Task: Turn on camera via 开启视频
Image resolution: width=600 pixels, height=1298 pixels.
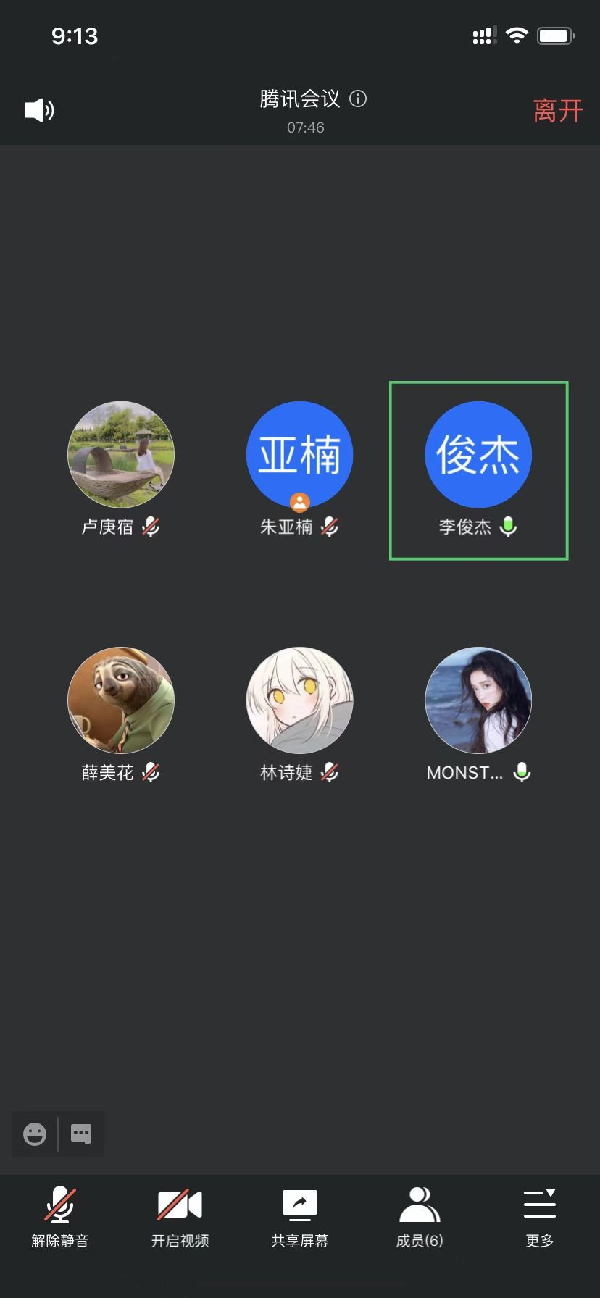Action: 180,1217
